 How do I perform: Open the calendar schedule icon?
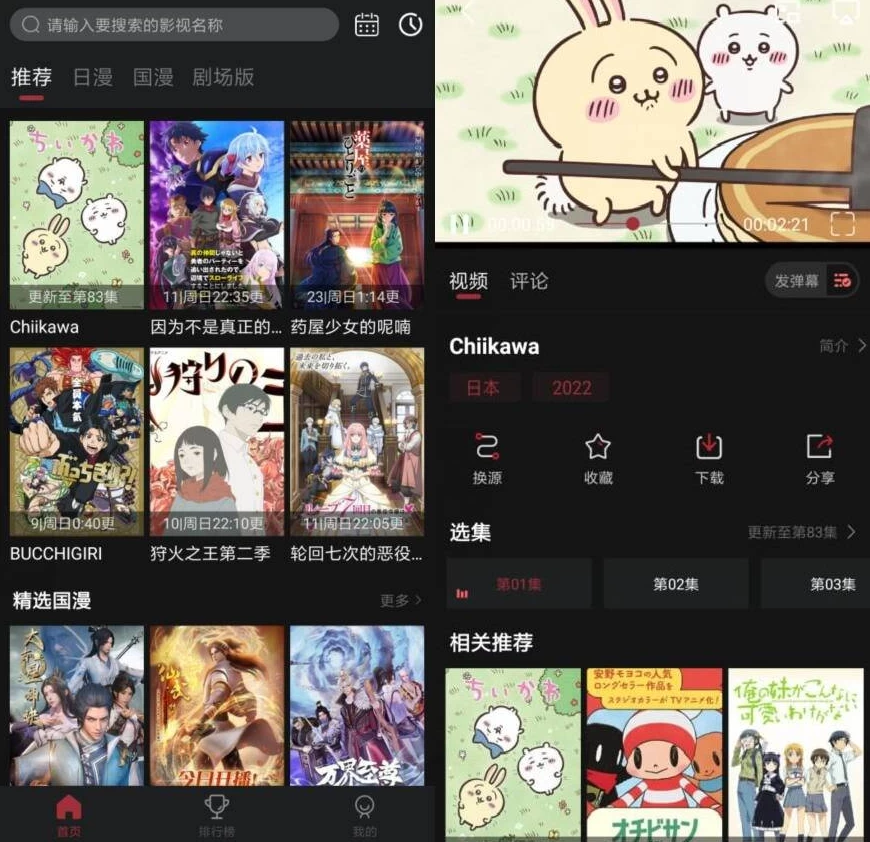[x=367, y=25]
